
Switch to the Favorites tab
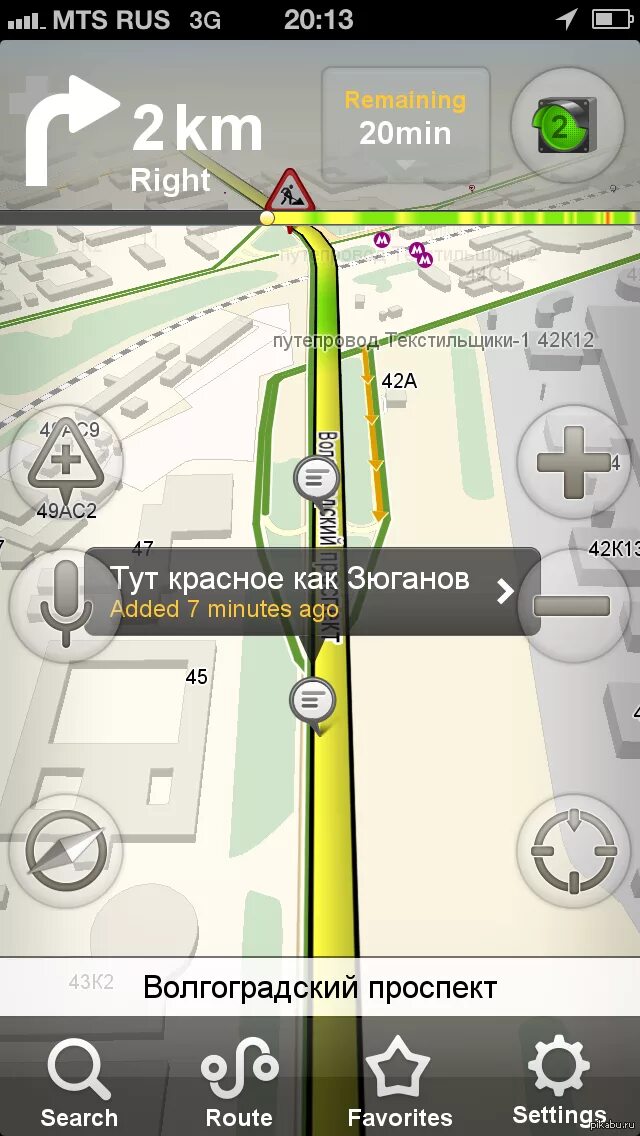[x=400, y=1080]
